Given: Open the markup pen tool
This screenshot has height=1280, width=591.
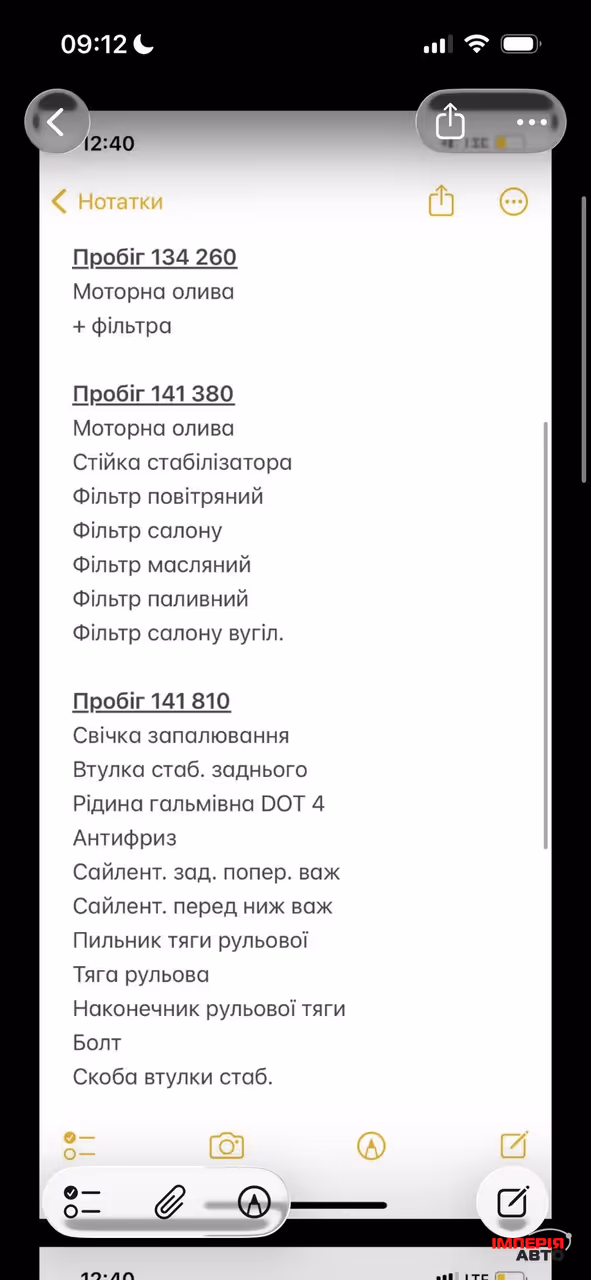Looking at the screenshot, I should pyautogui.click(x=254, y=1202).
